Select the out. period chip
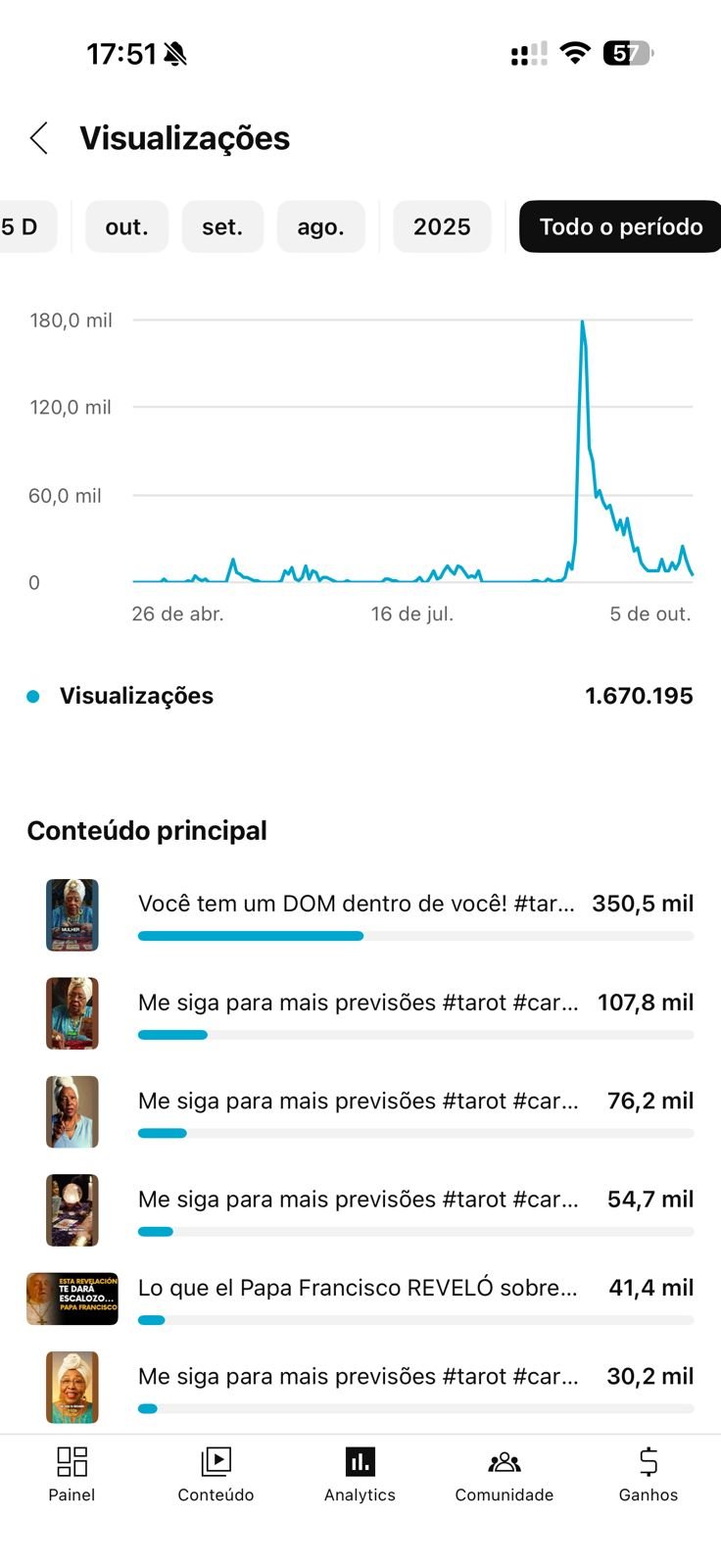Image resolution: width=721 pixels, height=1568 pixels. click(126, 226)
